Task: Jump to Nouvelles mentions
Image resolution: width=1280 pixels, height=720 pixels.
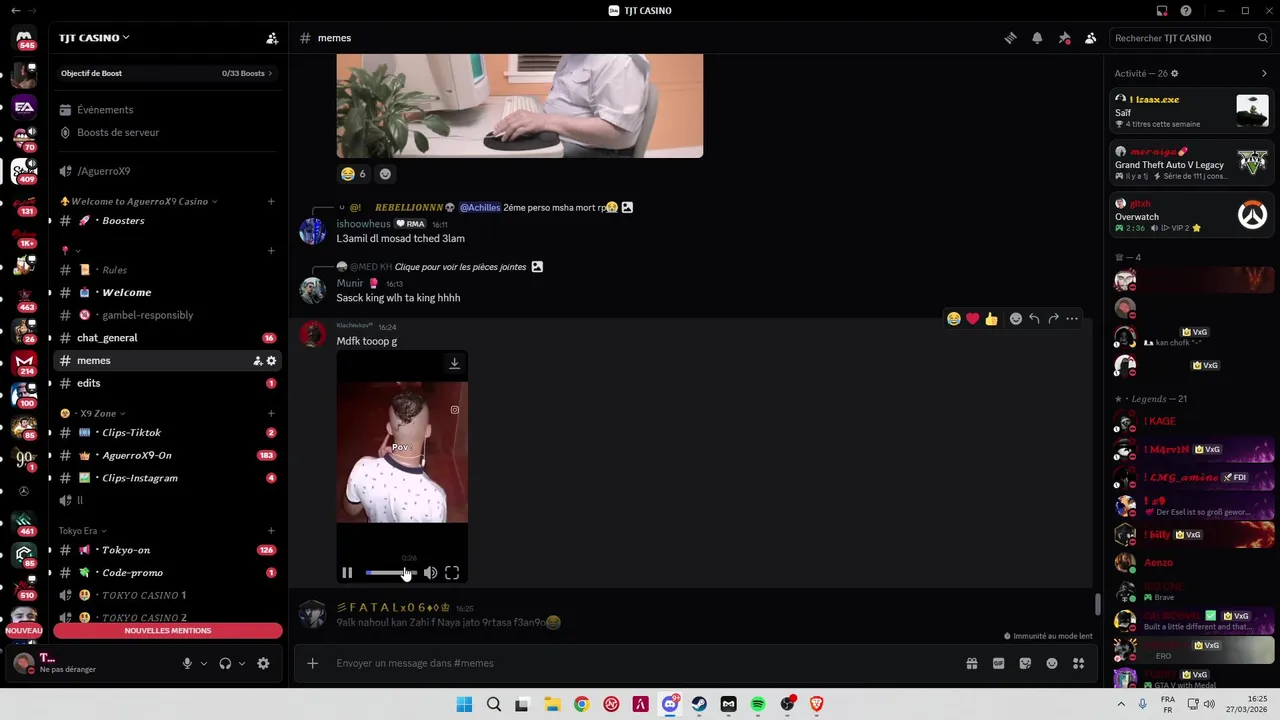Action: coord(167,631)
